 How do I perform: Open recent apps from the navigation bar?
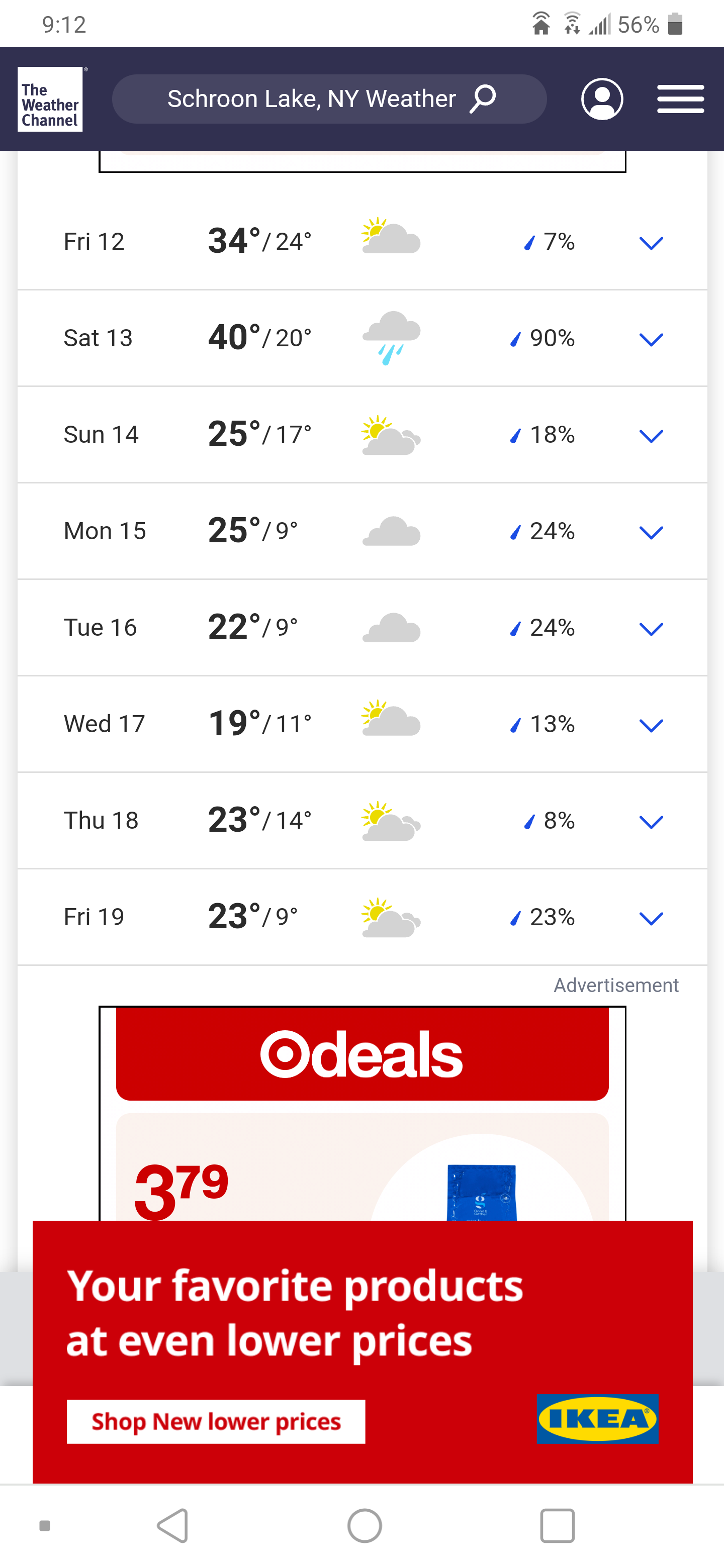click(557, 1526)
